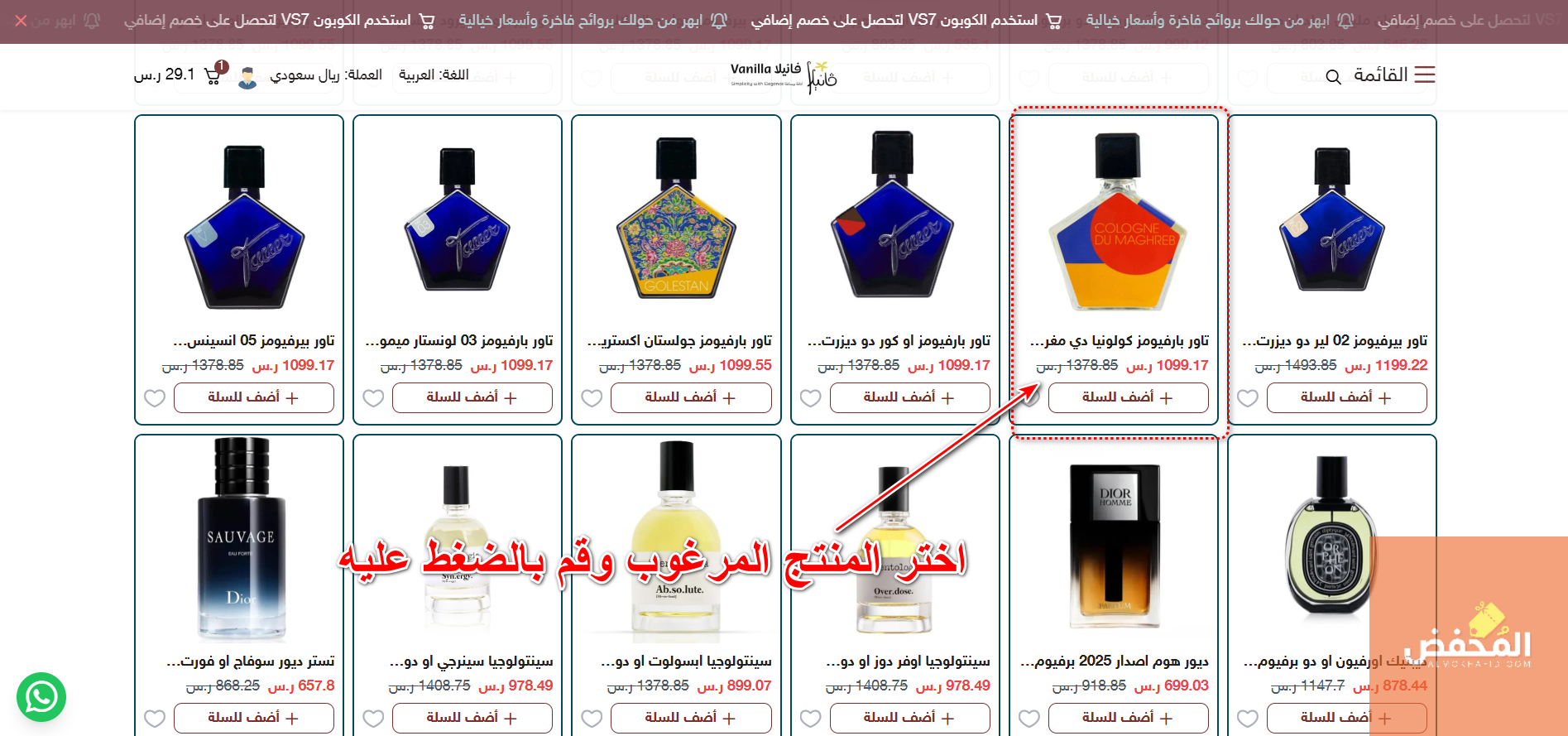Add تاور 05 انسينس to cart
The image size is (1568, 736).
253,398
